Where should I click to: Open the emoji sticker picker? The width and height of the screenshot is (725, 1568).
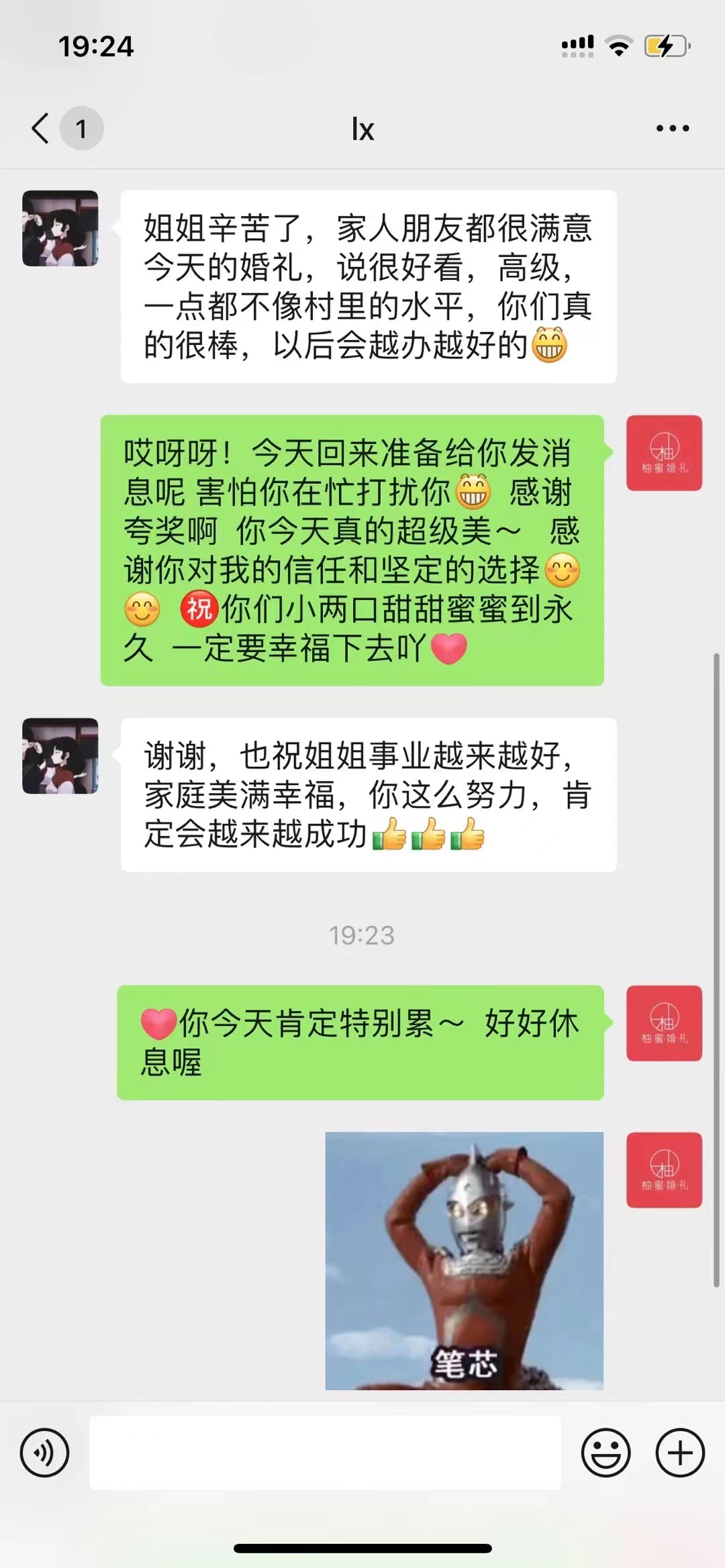pyautogui.click(x=606, y=1453)
